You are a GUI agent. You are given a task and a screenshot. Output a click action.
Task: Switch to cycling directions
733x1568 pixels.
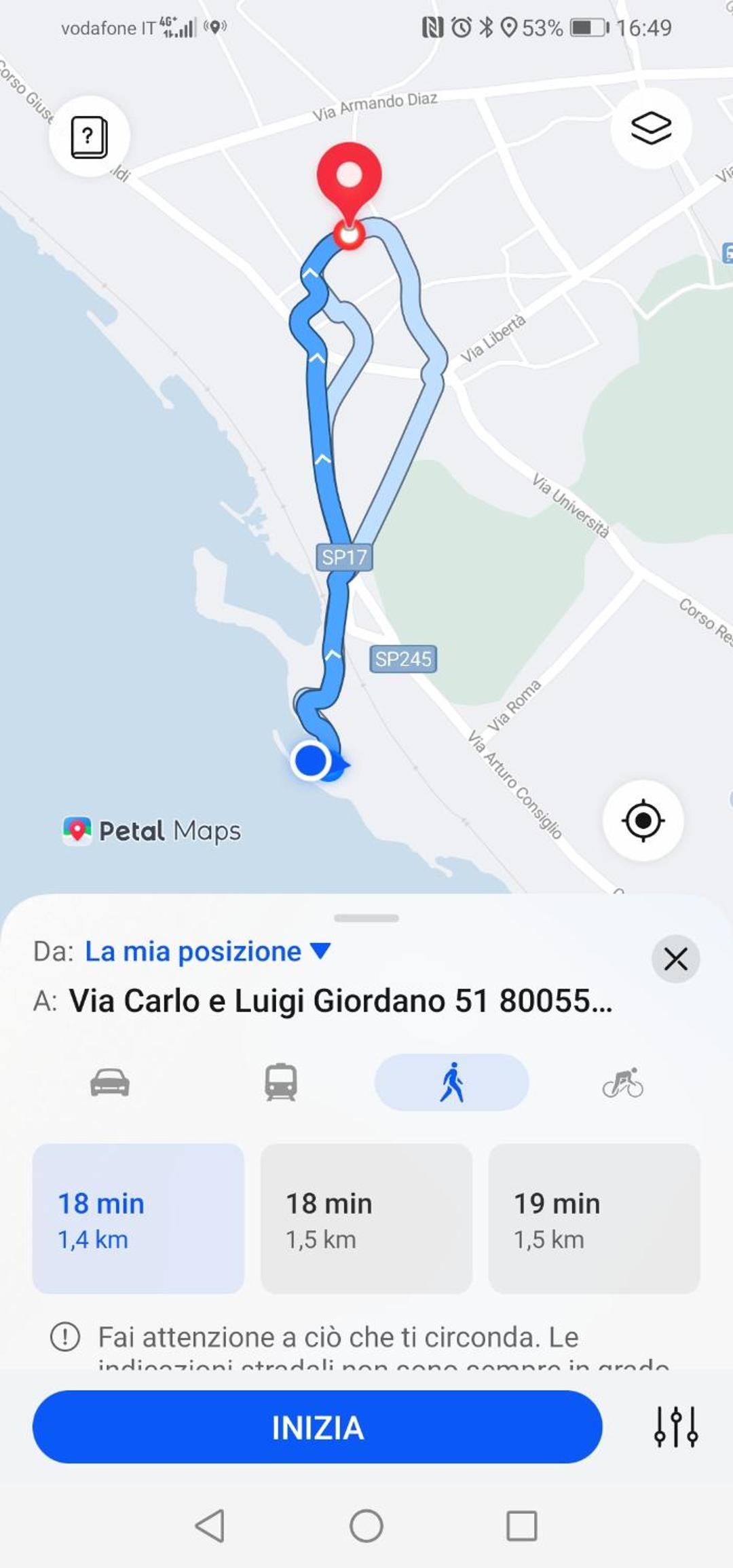(x=623, y=1082)
